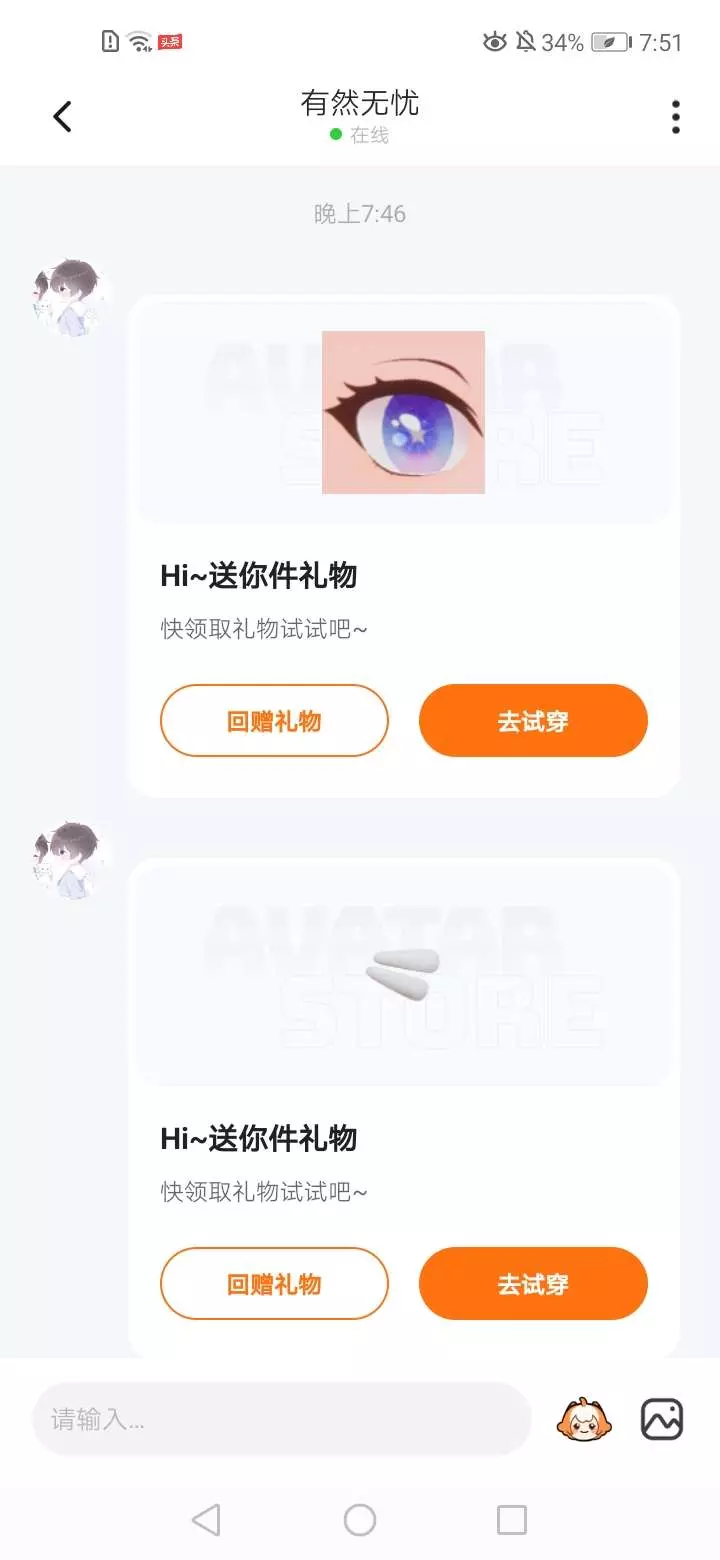Open the three-dot overflow menu
This screenshot has width=720, height=1560.
(x=676, y=117)
